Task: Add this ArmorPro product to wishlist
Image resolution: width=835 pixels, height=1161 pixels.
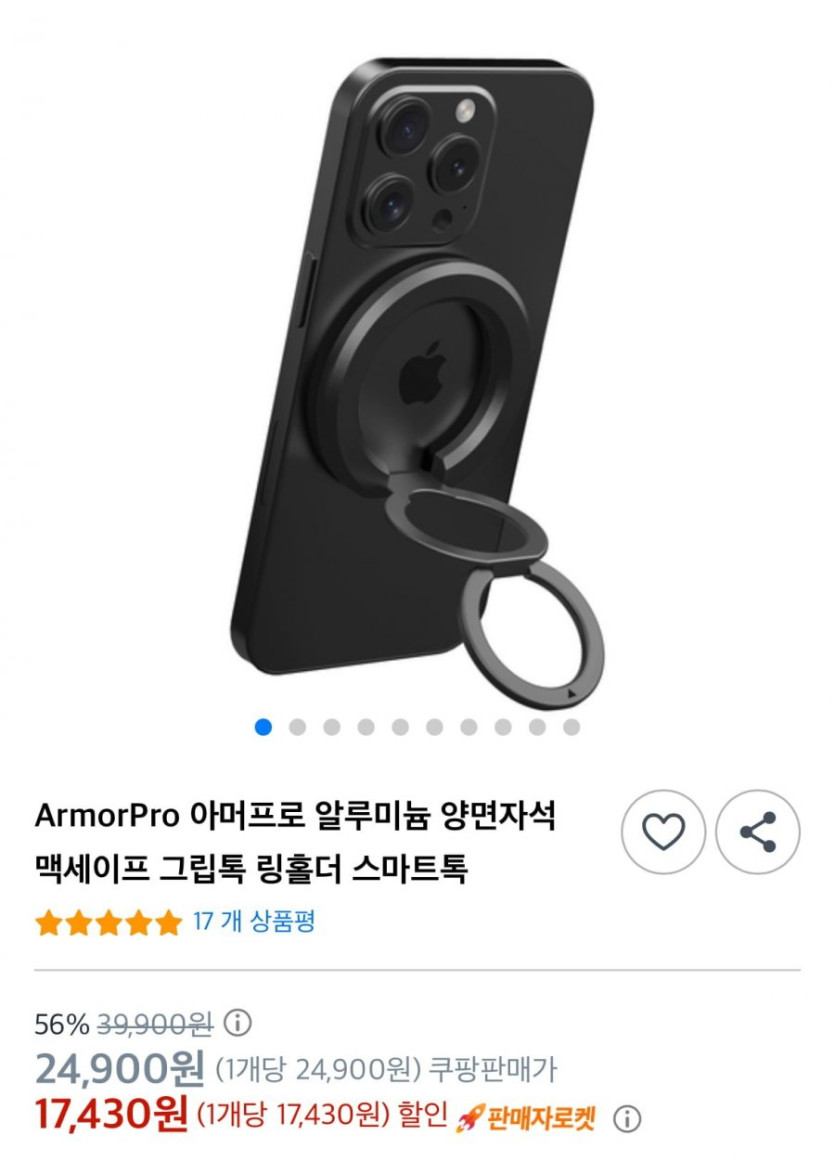Action: pos(663,832)
